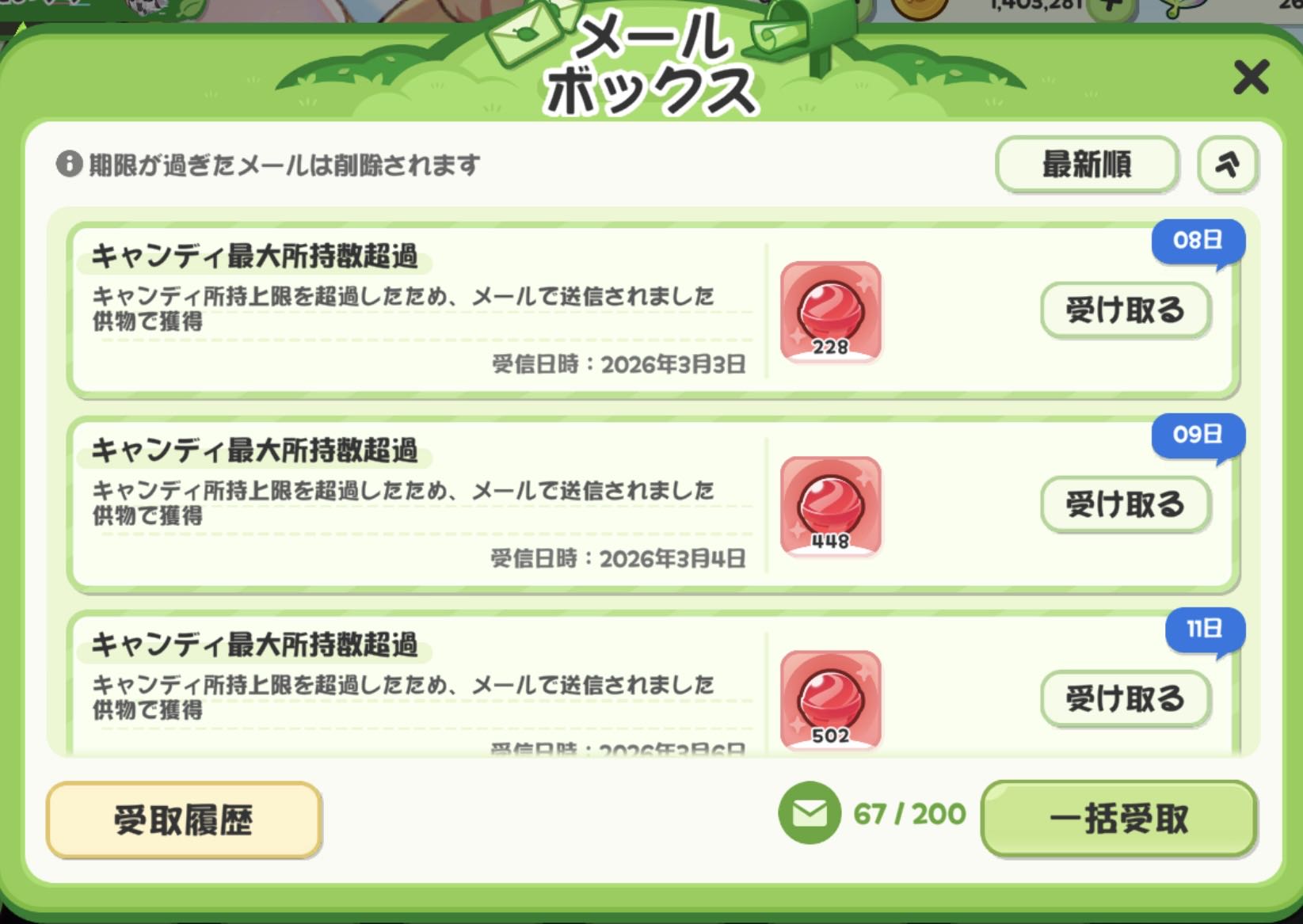Collect all mail with 一括受取
This screenshot has height=924, width=1303.
pyautogui.click(x=1118, y=819)
